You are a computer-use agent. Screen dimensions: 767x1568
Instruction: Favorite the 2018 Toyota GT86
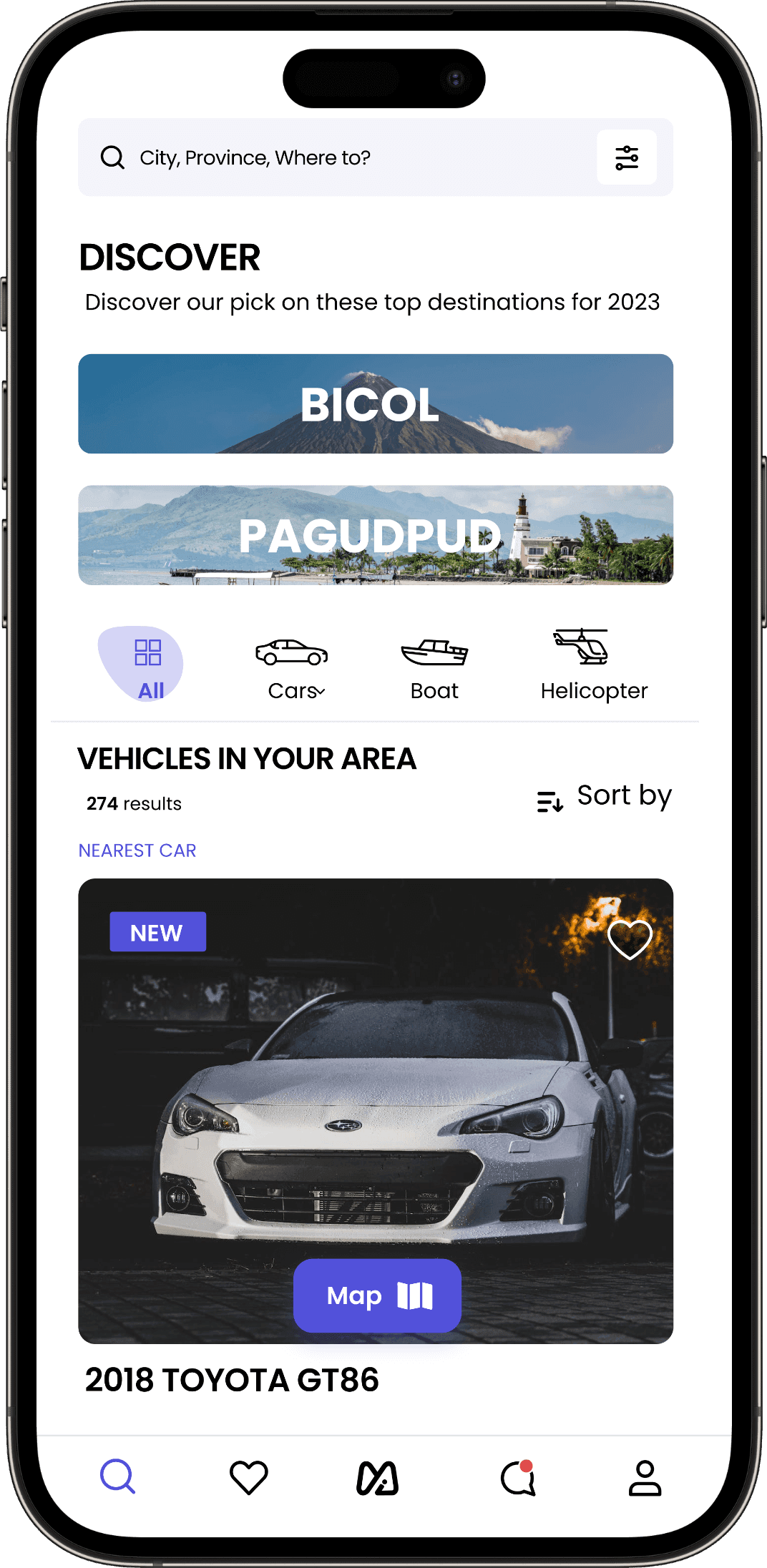(630, 939)
